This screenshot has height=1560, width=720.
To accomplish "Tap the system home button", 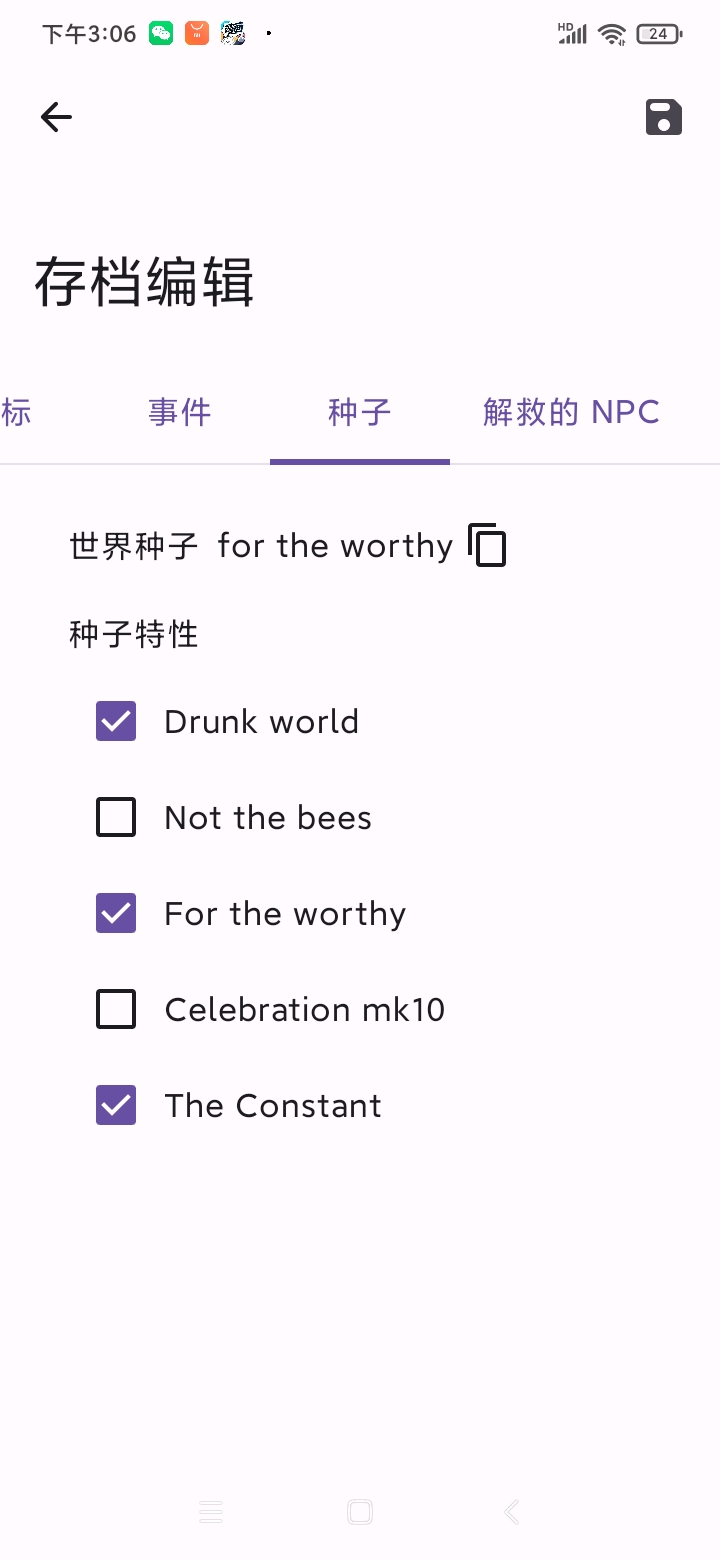I will point(360,1511).
